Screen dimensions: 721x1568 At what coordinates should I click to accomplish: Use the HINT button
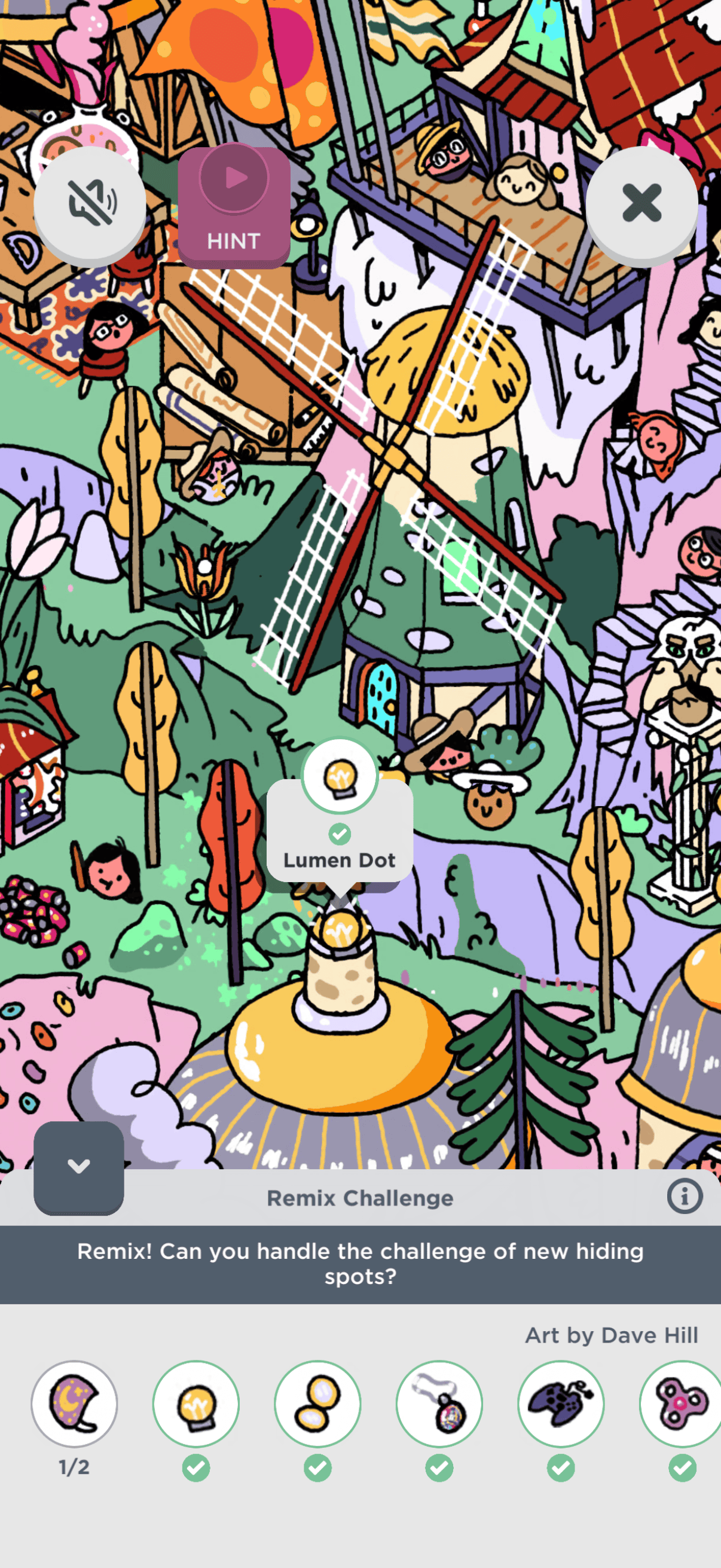234,206
